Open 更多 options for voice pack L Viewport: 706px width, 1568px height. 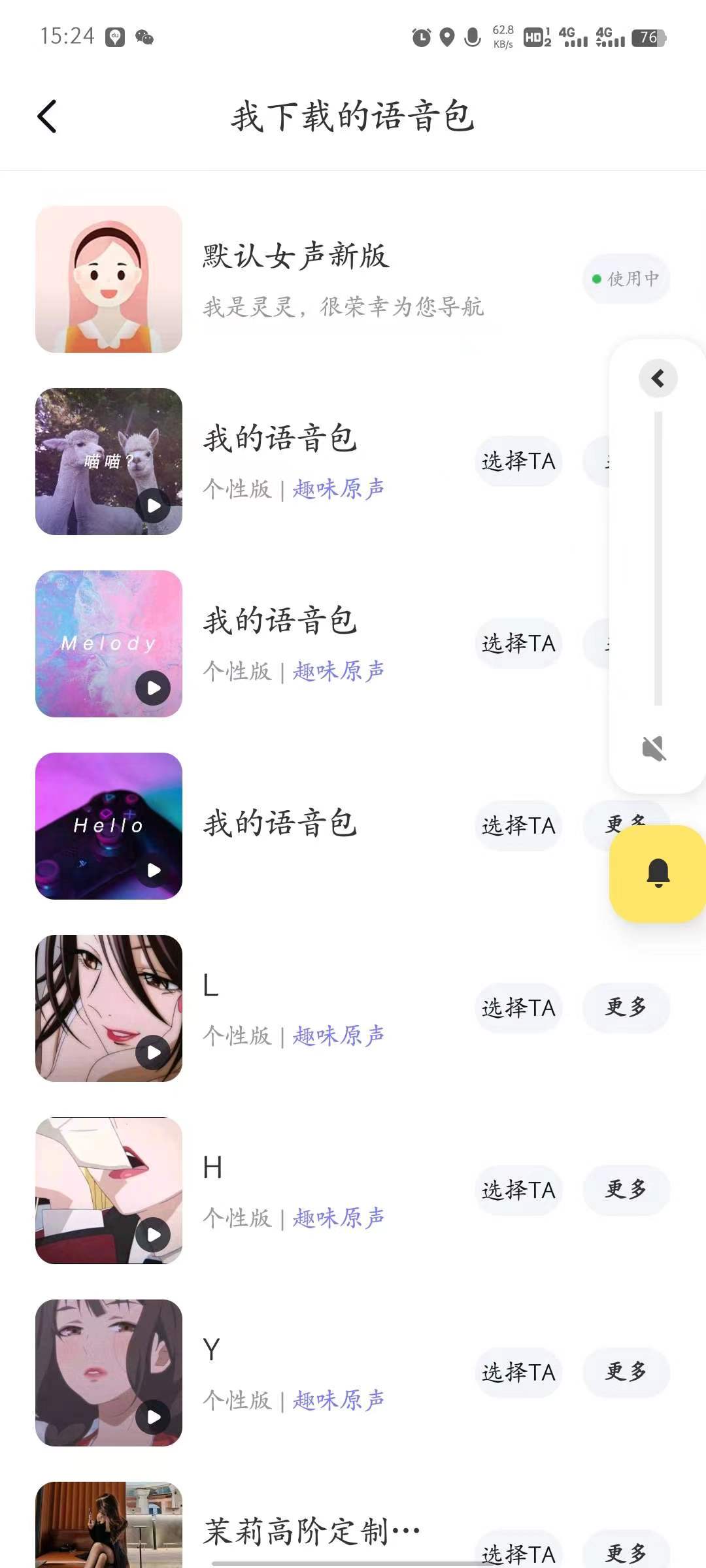[626, 1008]
